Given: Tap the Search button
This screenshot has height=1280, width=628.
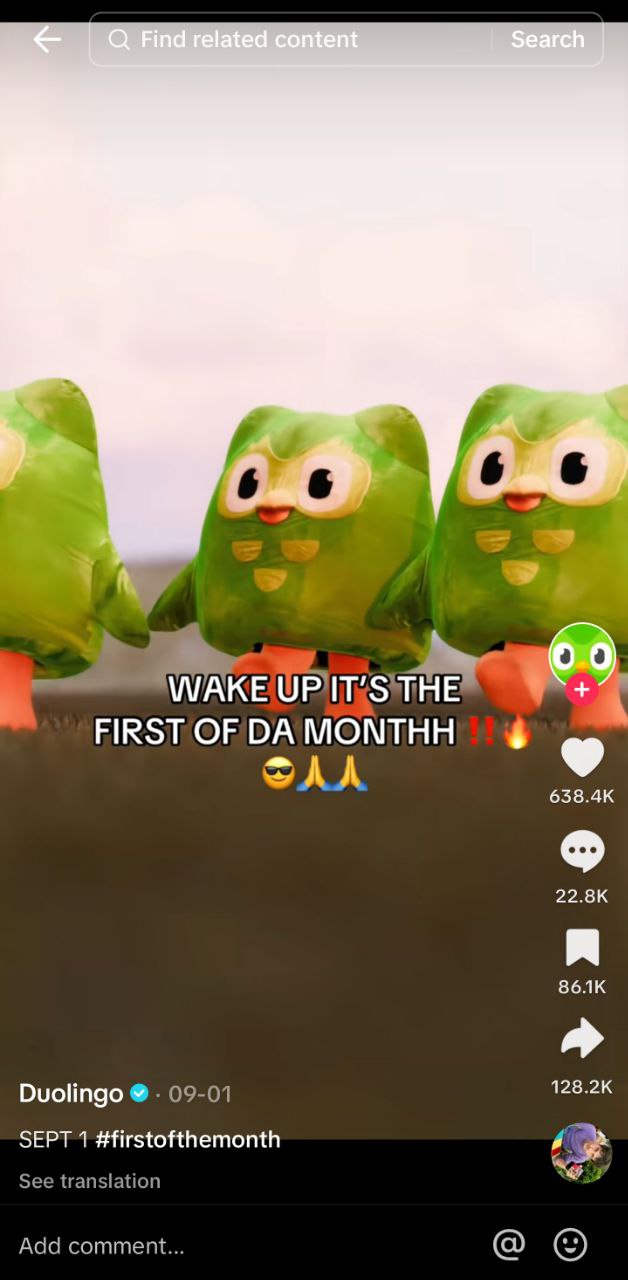Looking at the screenshot, I should [547, 40].
